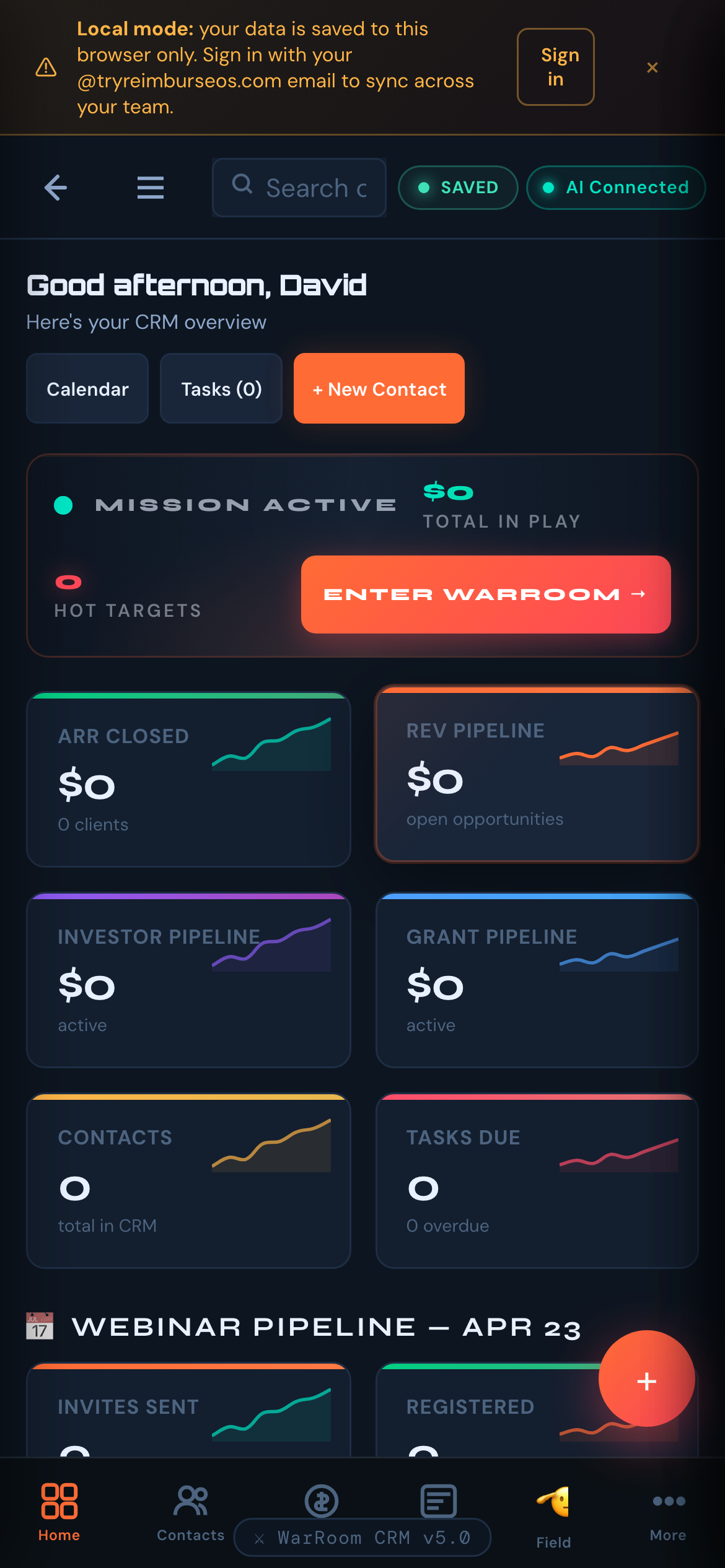
Task: Open Tasks (0)
Action: pyautogui.click(x=221, y=389)
